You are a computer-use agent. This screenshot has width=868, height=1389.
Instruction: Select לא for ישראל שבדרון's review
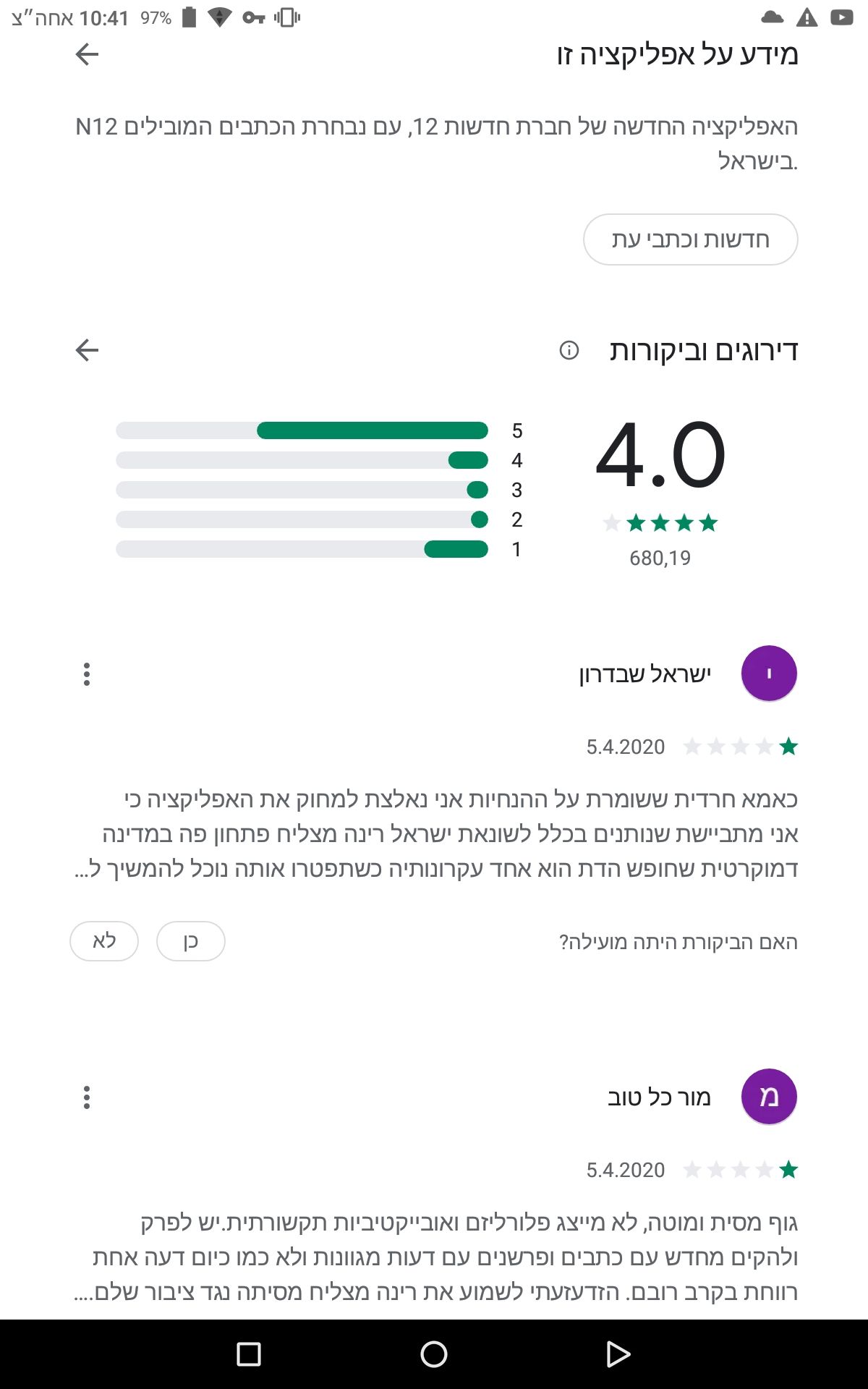click(104, 941)
